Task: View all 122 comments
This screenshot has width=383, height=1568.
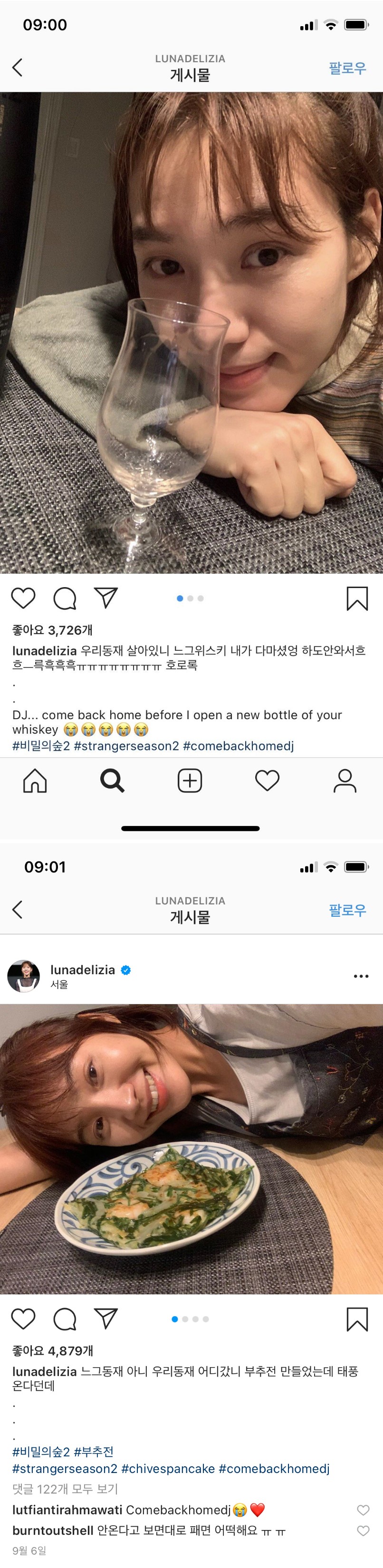Action: point(65,1489)
